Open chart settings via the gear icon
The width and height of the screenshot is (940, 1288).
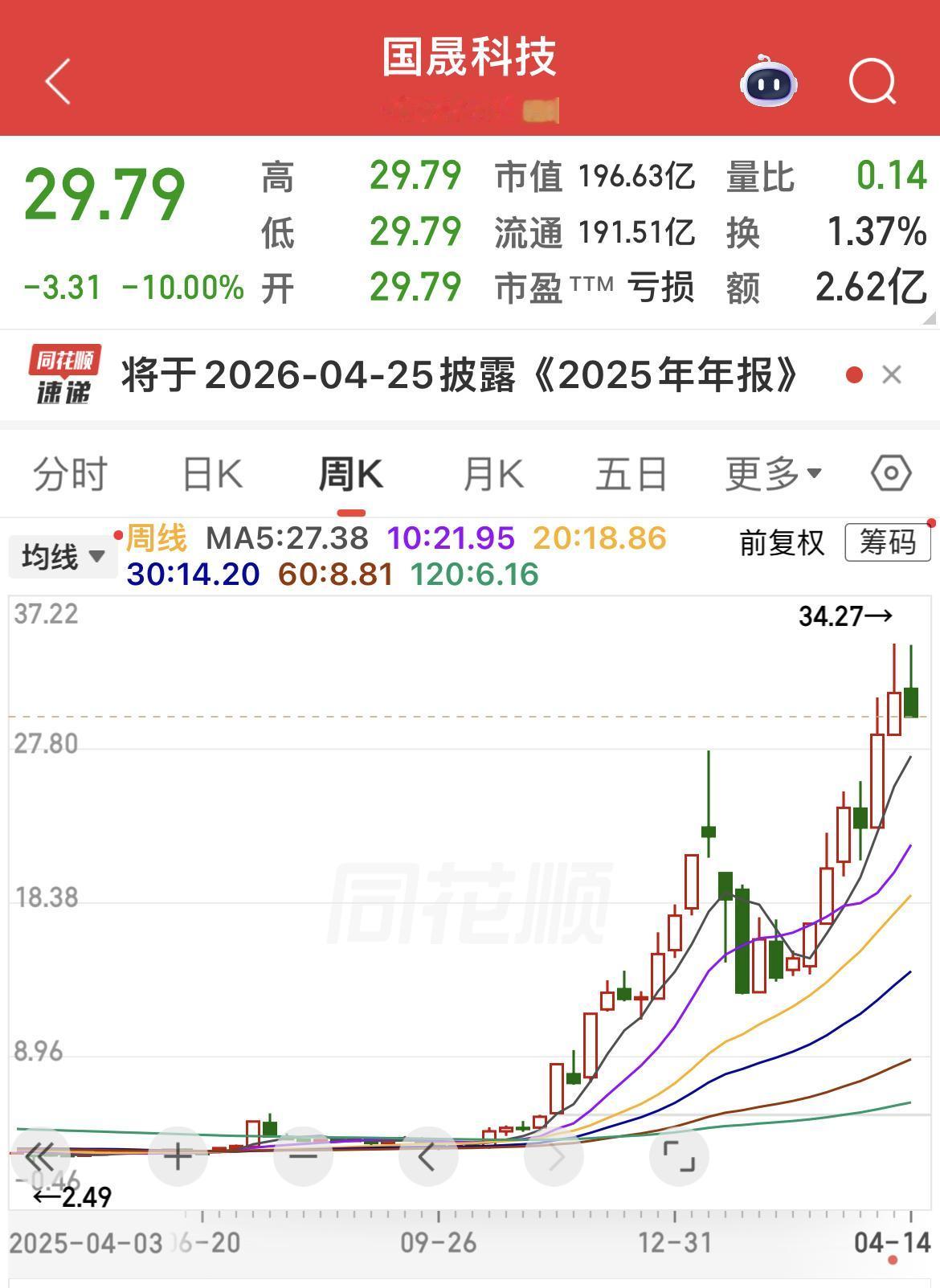point(891,474)
